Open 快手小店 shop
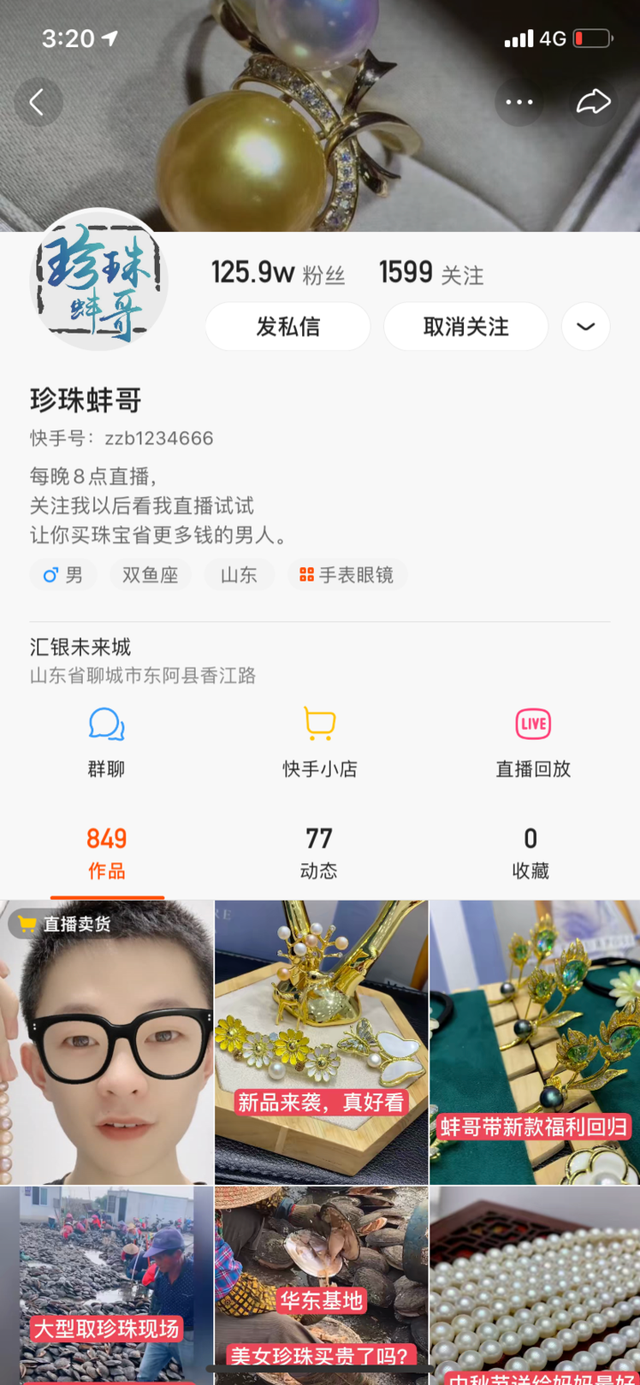Viewport: 640px width, 1385px height. click(x=319, y=742)
